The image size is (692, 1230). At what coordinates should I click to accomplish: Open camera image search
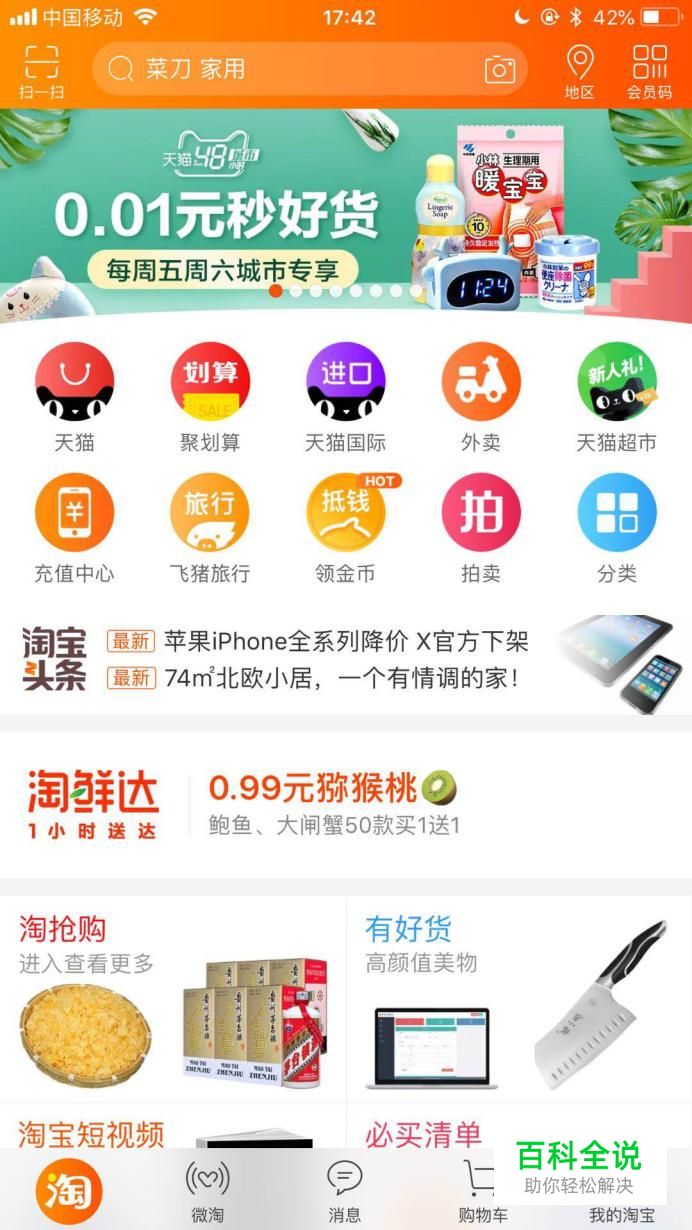500,69
